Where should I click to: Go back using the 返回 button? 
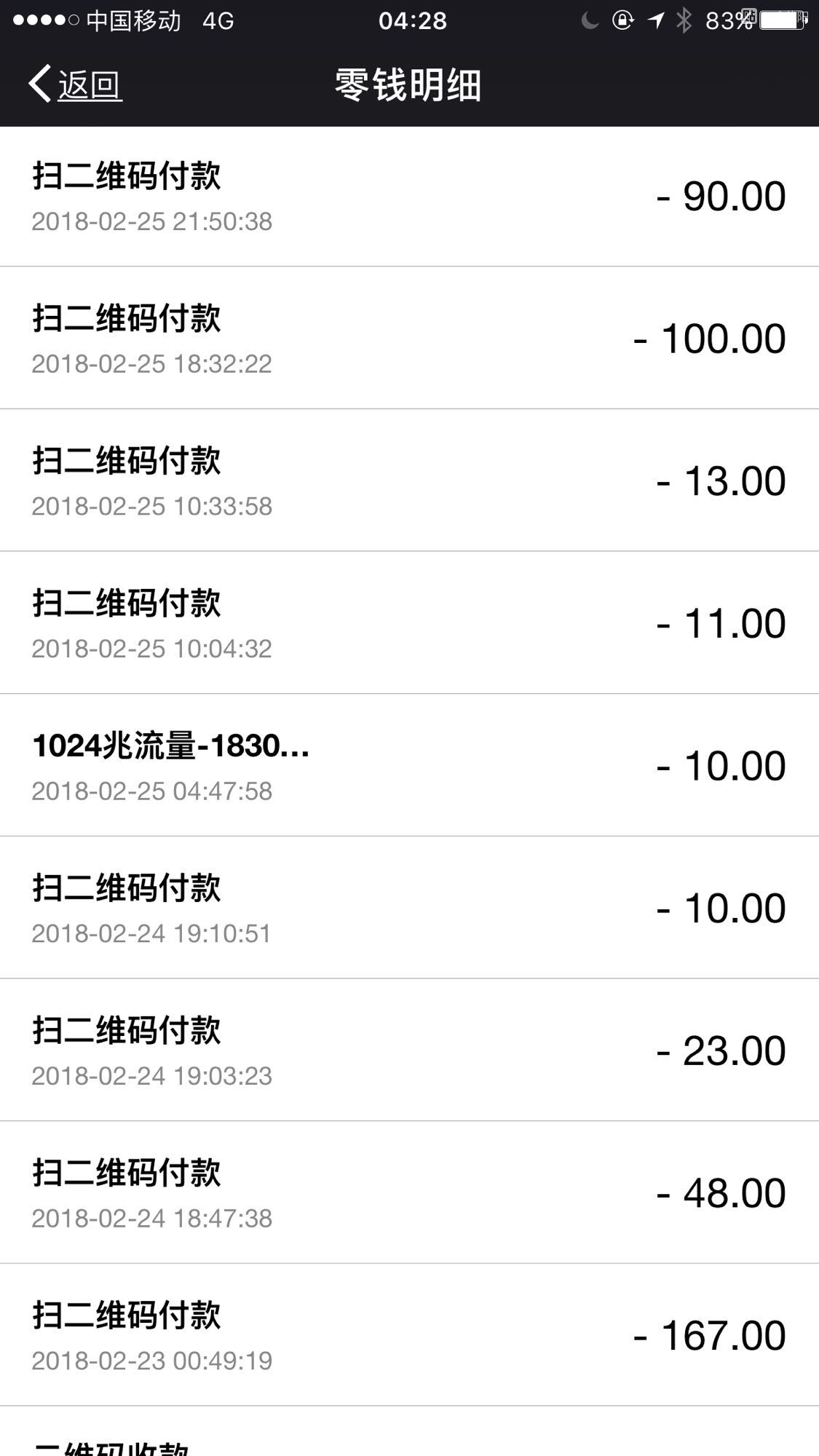[x=76, y=85]
